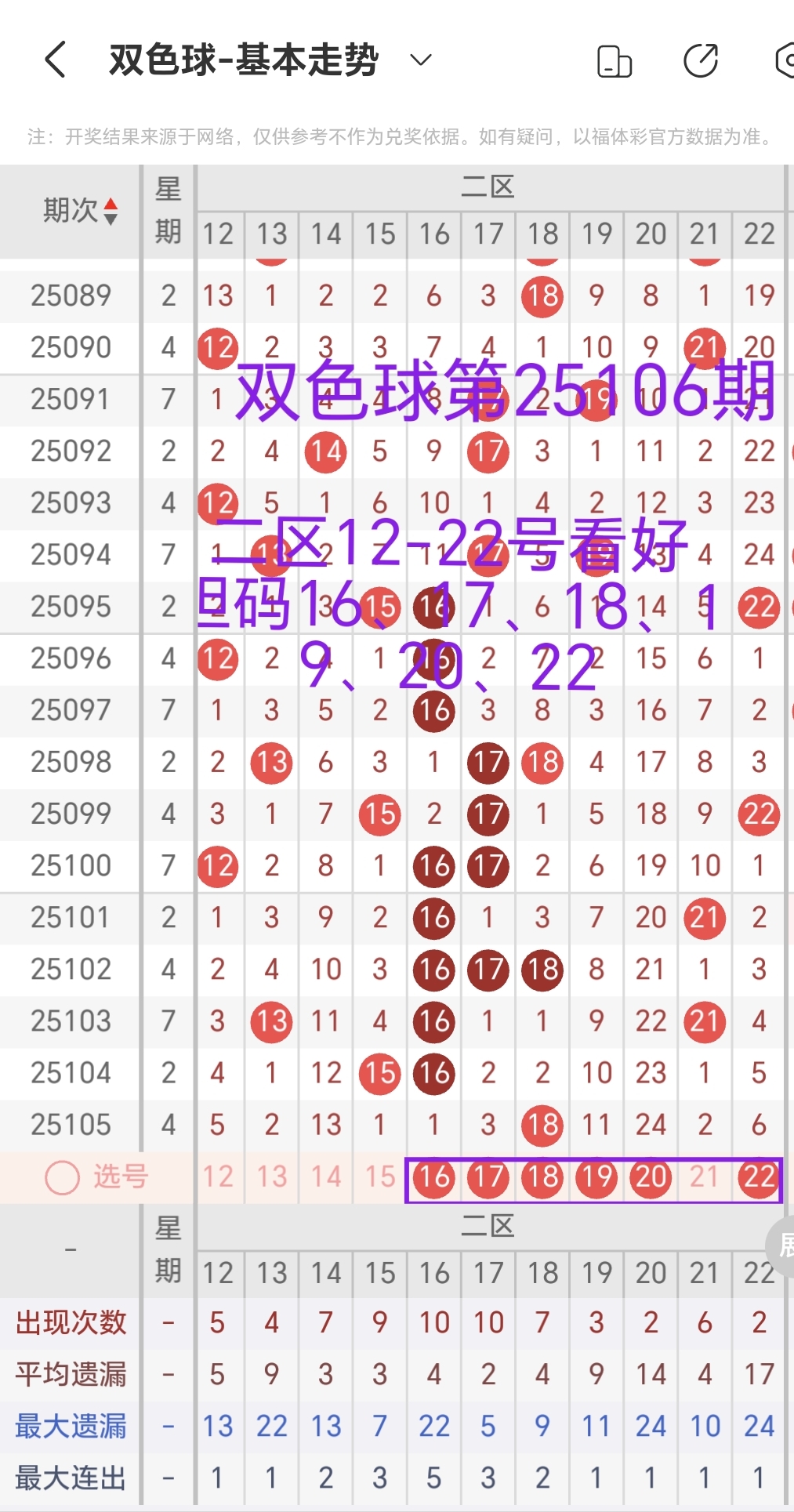Deselect ball 22 in the 选号 row
Screen dimensions: 794x1512
pyautogui.click(x=758, y=1177)
